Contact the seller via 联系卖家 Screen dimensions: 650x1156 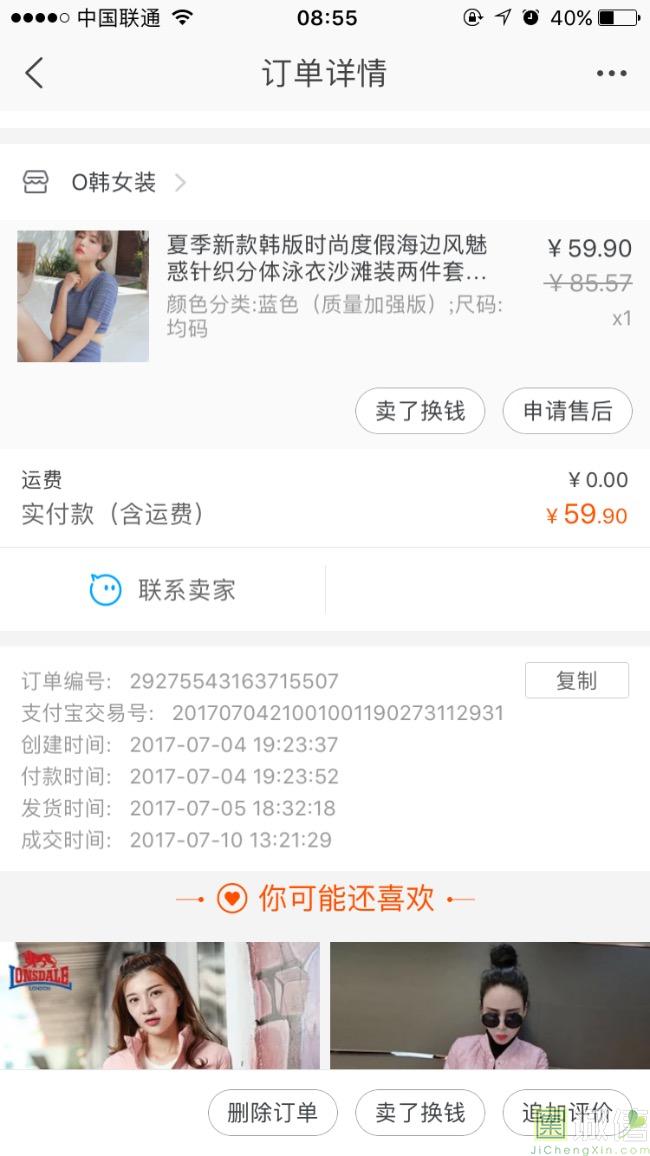[x=163, y=590]
